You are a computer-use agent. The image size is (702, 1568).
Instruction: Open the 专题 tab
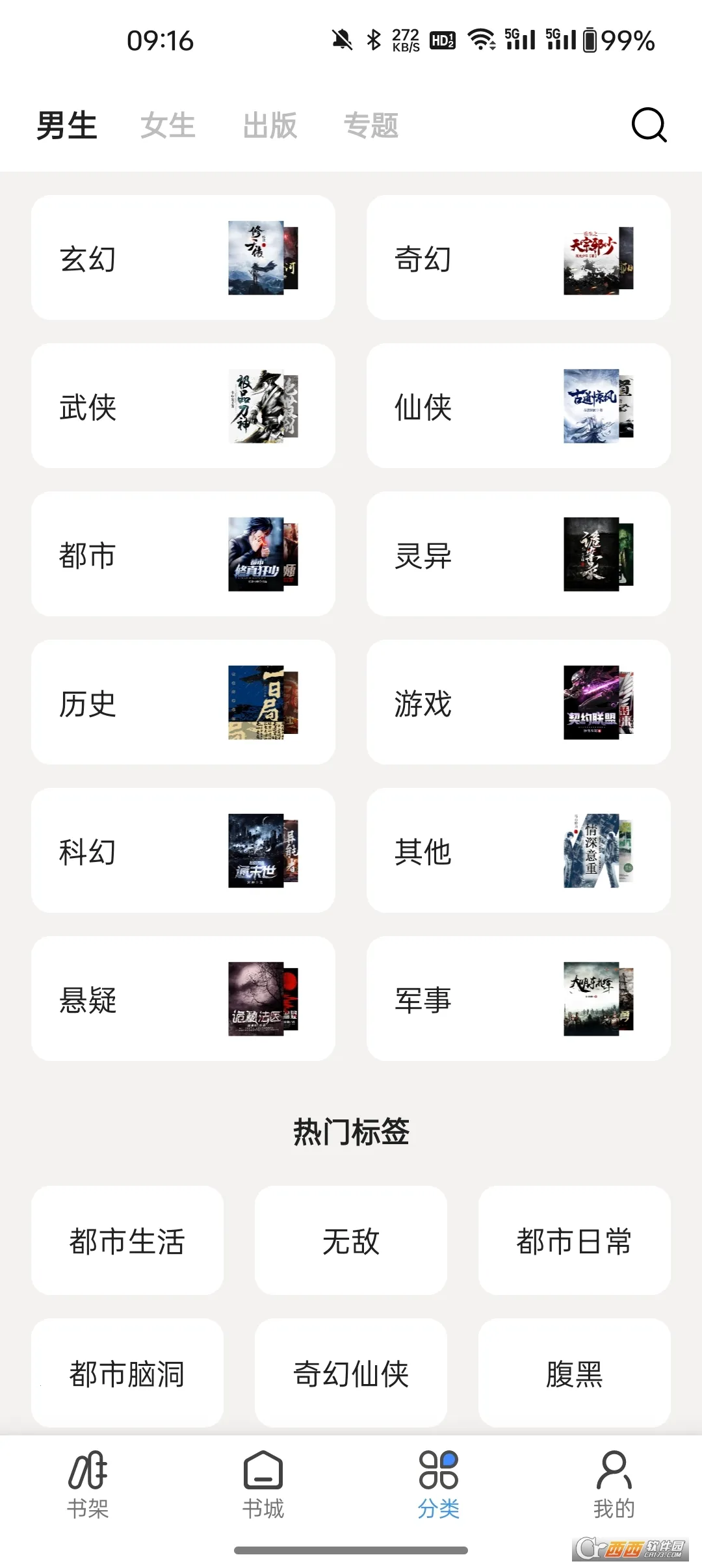372,125
